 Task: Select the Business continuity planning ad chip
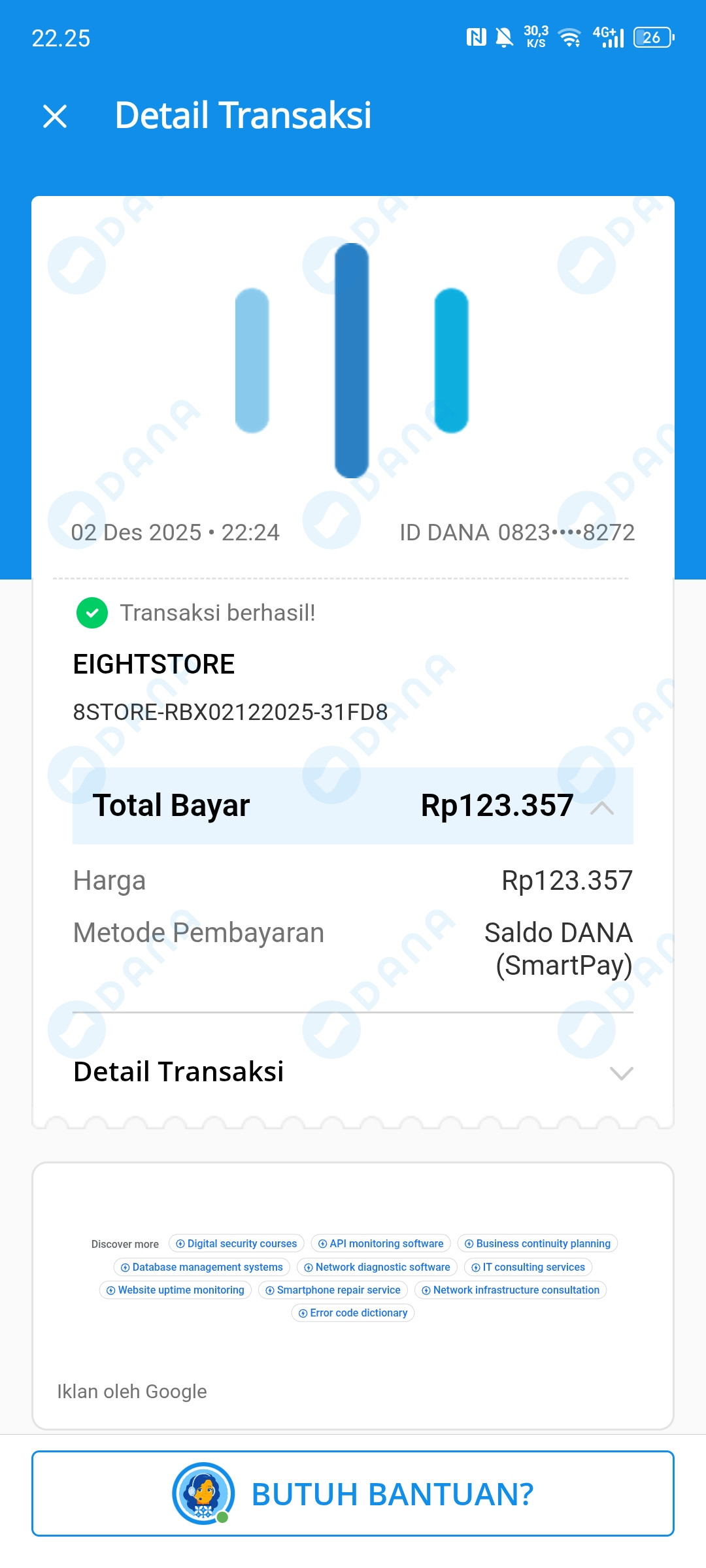pyautogui.click(x=537, y=1243)
